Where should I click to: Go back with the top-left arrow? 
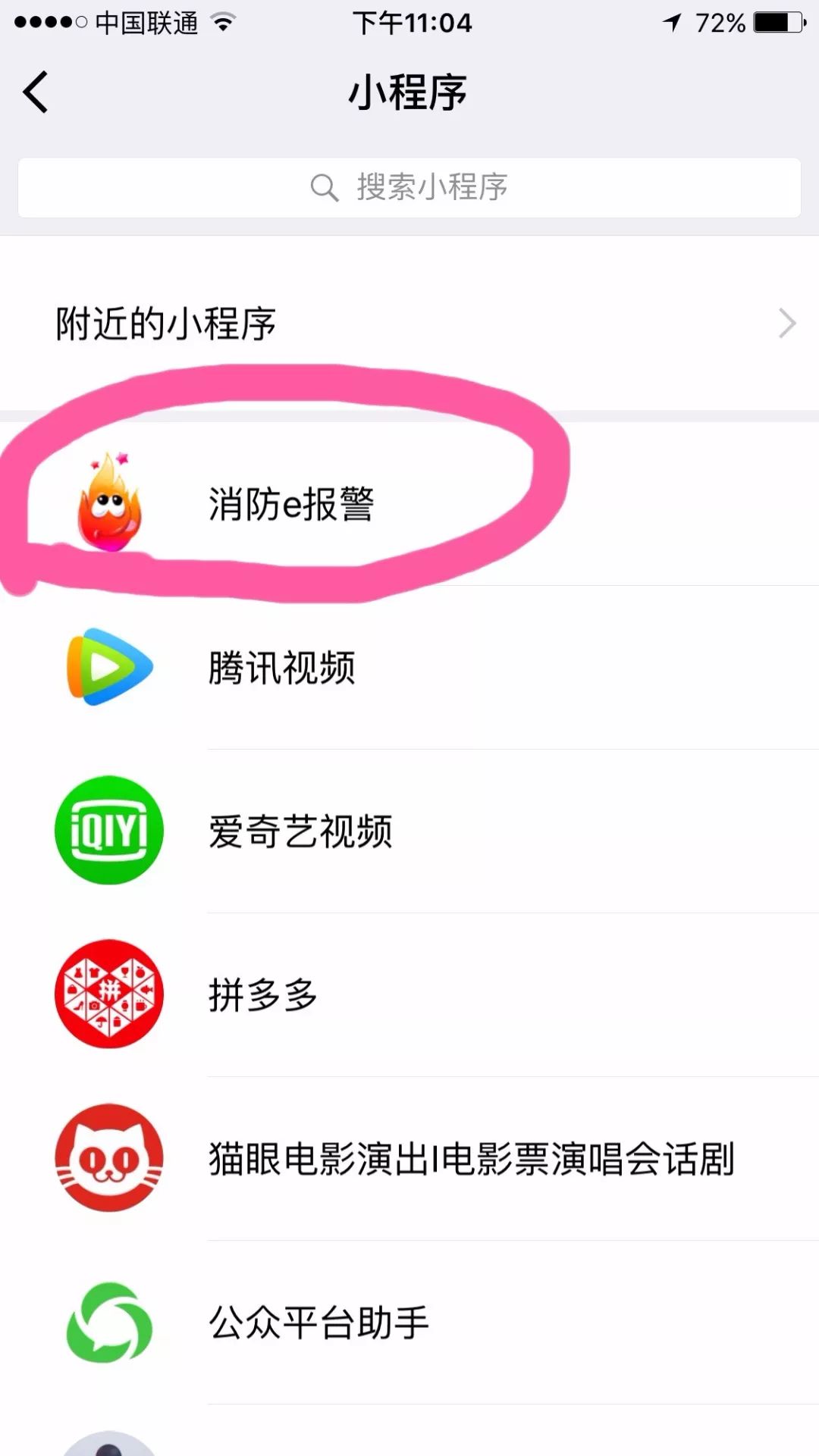(x=36, y=92)
